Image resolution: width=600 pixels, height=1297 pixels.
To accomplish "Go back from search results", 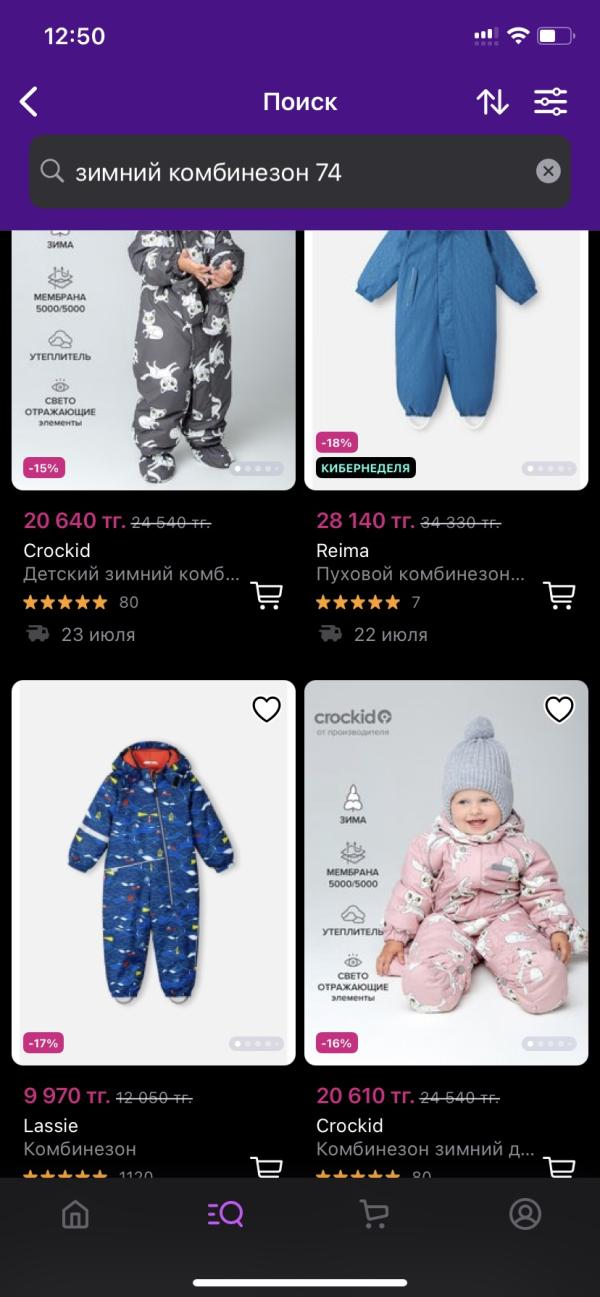I will [x=29, y=101].
